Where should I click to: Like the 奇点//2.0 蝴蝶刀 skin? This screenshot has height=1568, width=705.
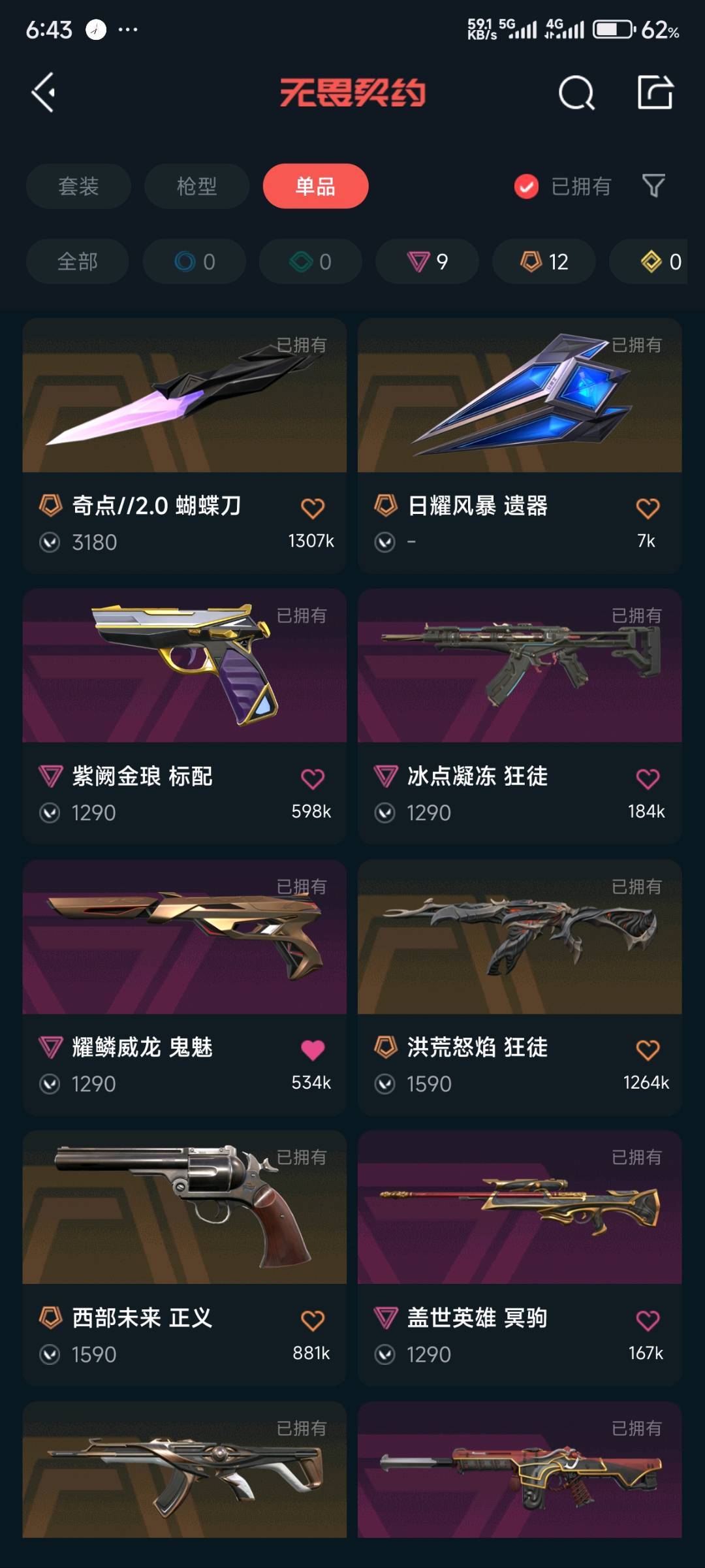[313, 508]
